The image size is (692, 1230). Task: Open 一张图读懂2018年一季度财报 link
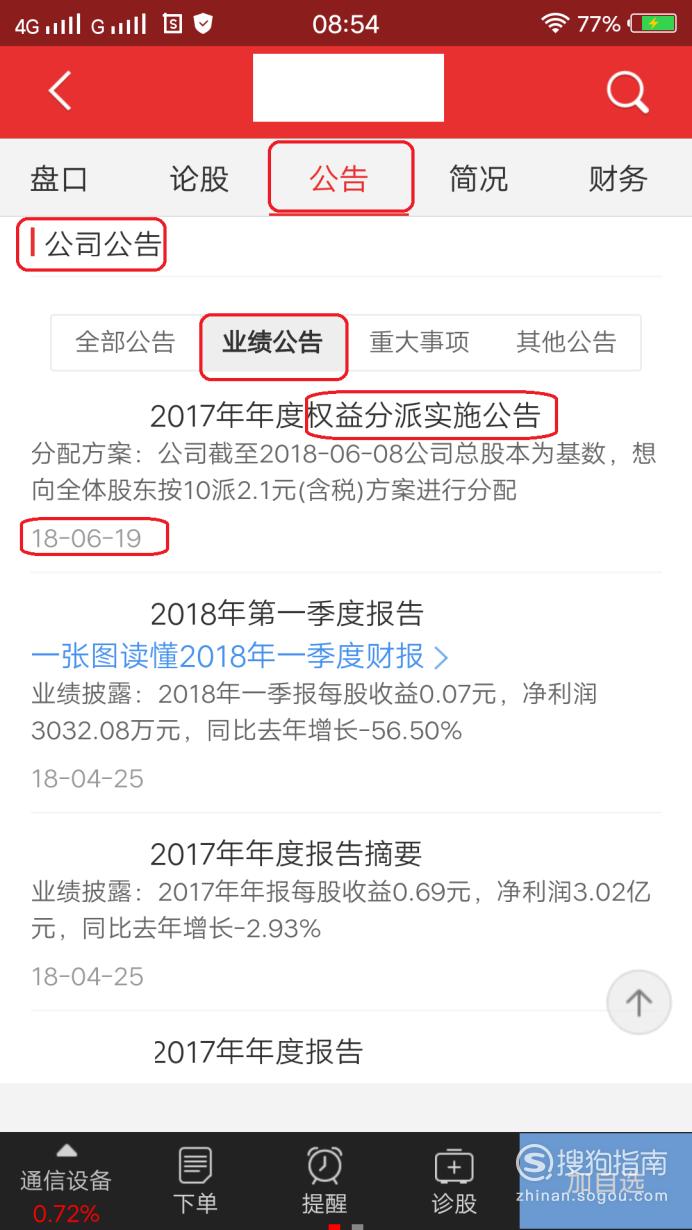click(x=240, y=657)
